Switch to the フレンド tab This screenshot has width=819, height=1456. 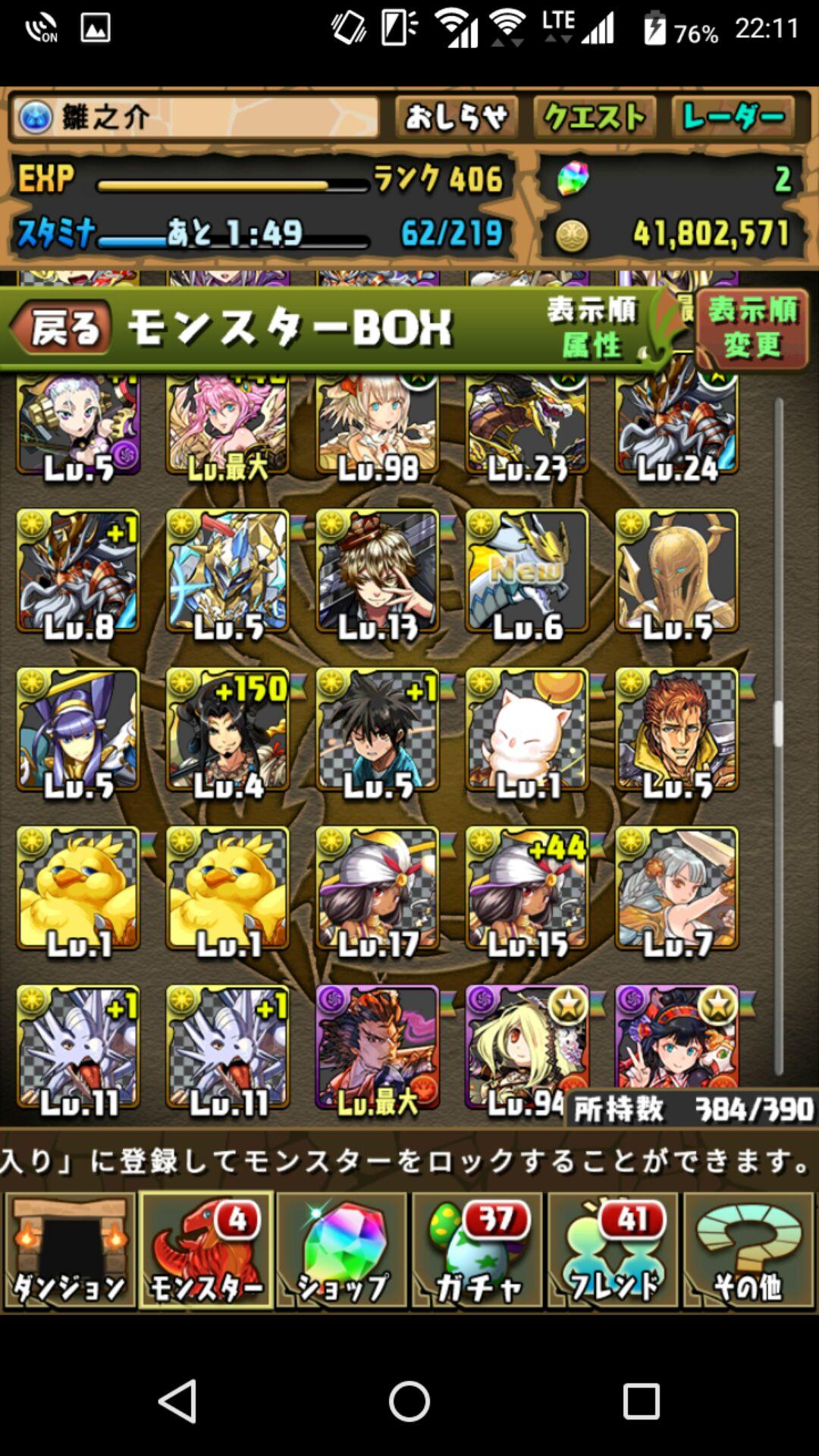click(x=613, y=1250)
